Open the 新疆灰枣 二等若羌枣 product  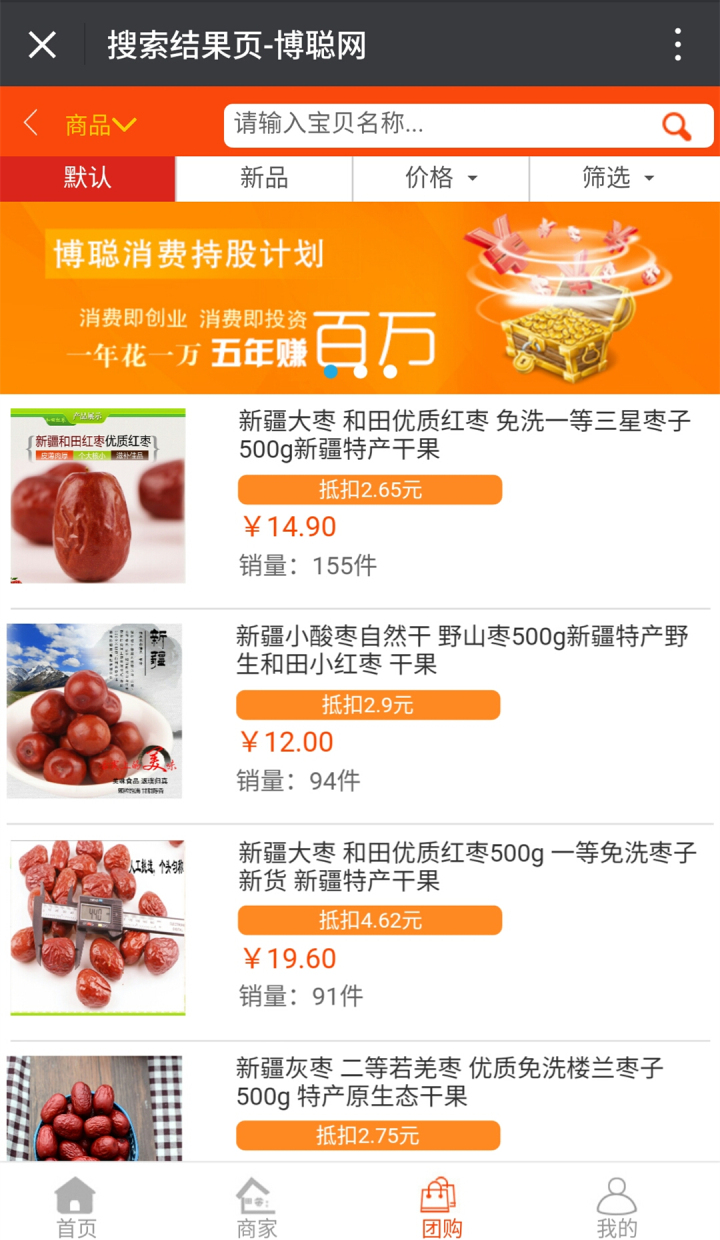point(450,1082)
